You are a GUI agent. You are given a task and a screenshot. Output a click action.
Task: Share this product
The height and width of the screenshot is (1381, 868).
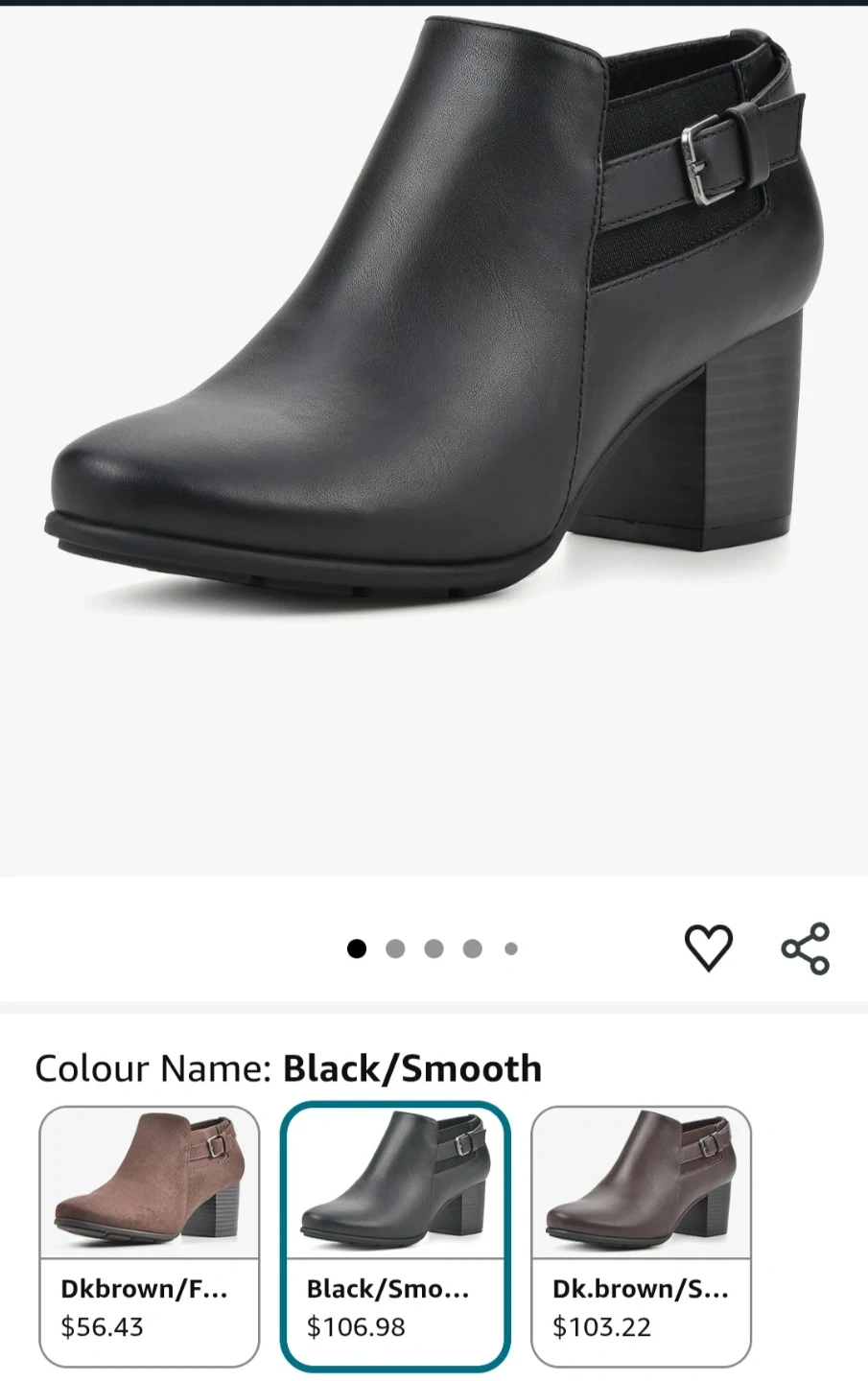(805, 948)
